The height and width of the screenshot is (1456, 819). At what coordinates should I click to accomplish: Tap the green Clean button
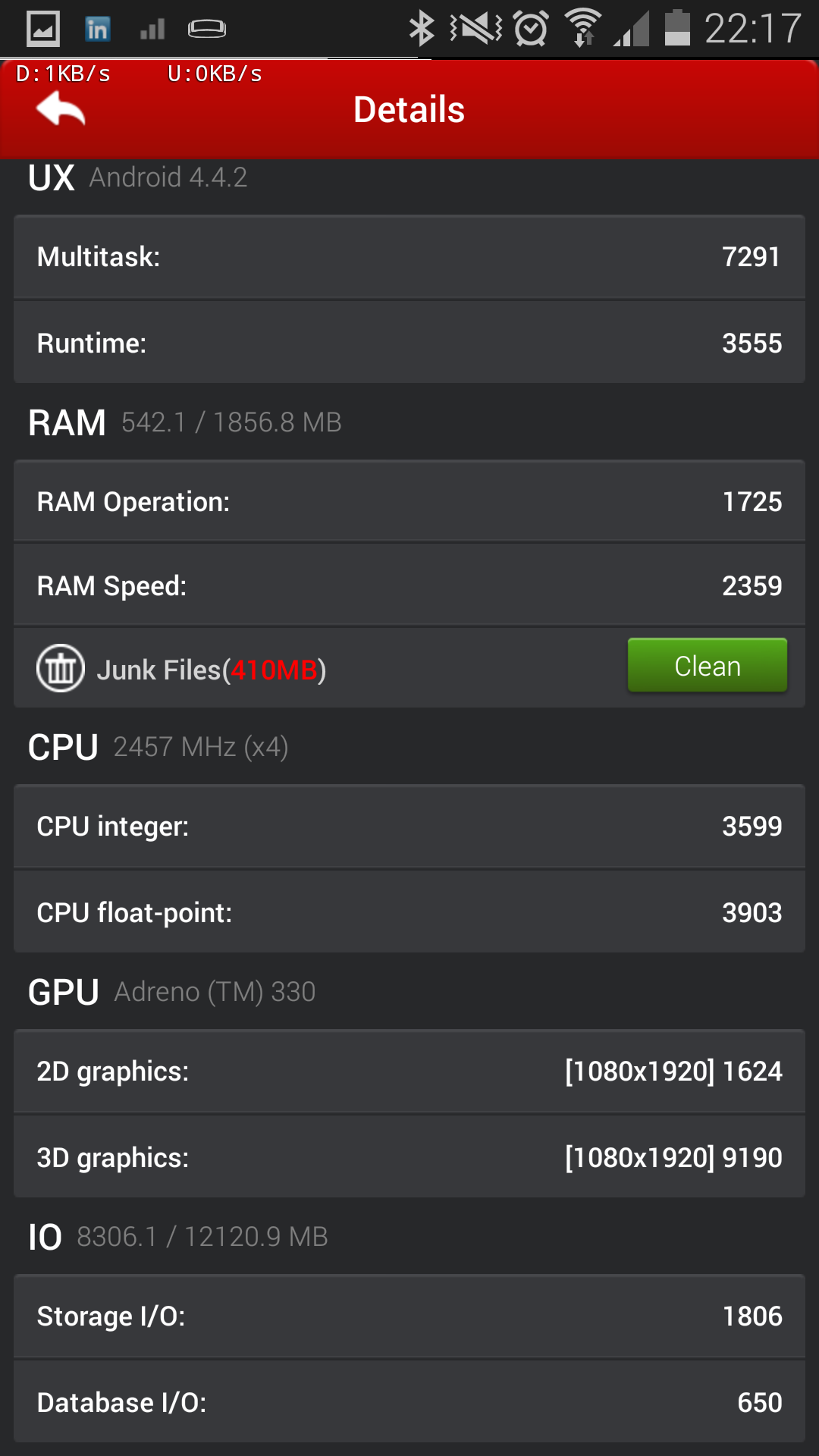707,665
